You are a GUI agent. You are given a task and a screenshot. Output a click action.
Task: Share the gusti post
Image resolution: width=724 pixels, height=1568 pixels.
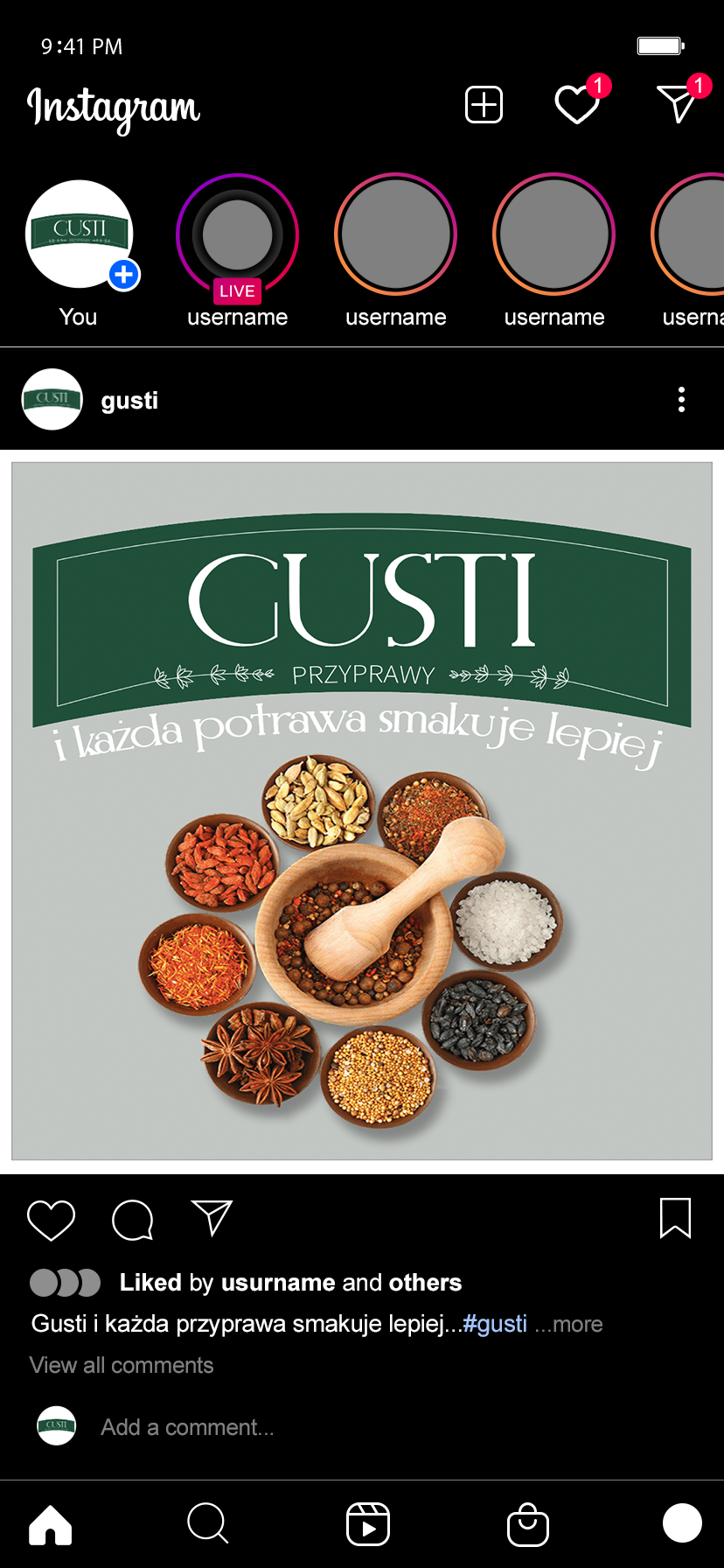tap(212, 1217)
